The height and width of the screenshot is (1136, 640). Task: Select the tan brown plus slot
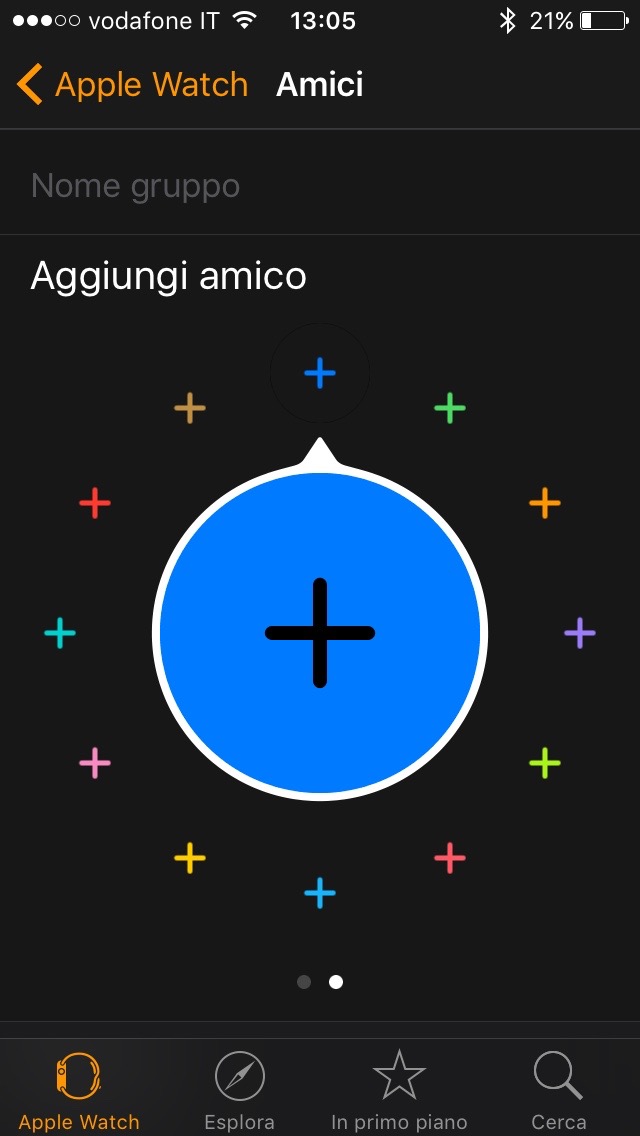click(190, 408)
